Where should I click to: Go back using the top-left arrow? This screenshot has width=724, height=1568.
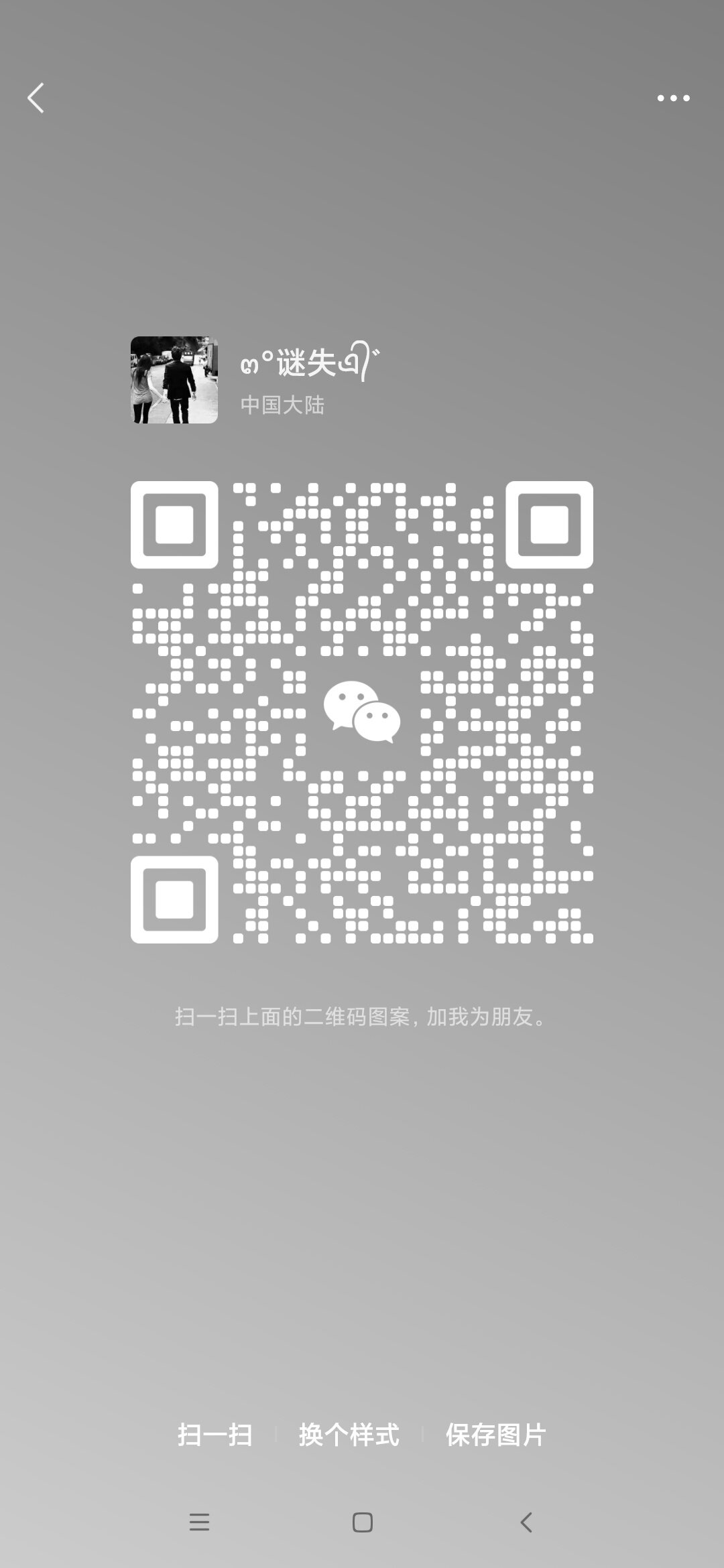click(x=36, y=98)
